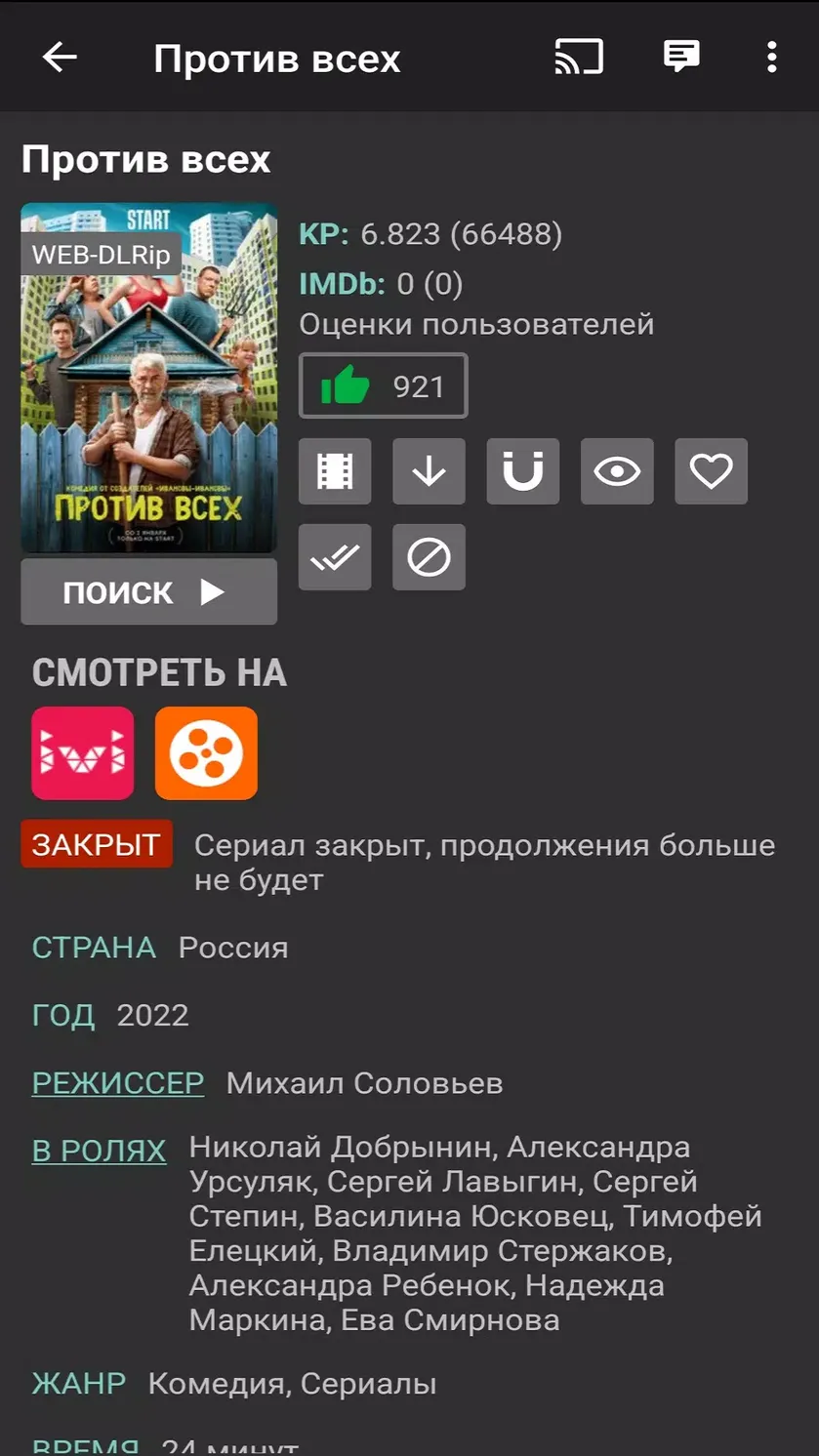
Task: Add to favorites with heart icon
Action: click(x=711, y=471)
